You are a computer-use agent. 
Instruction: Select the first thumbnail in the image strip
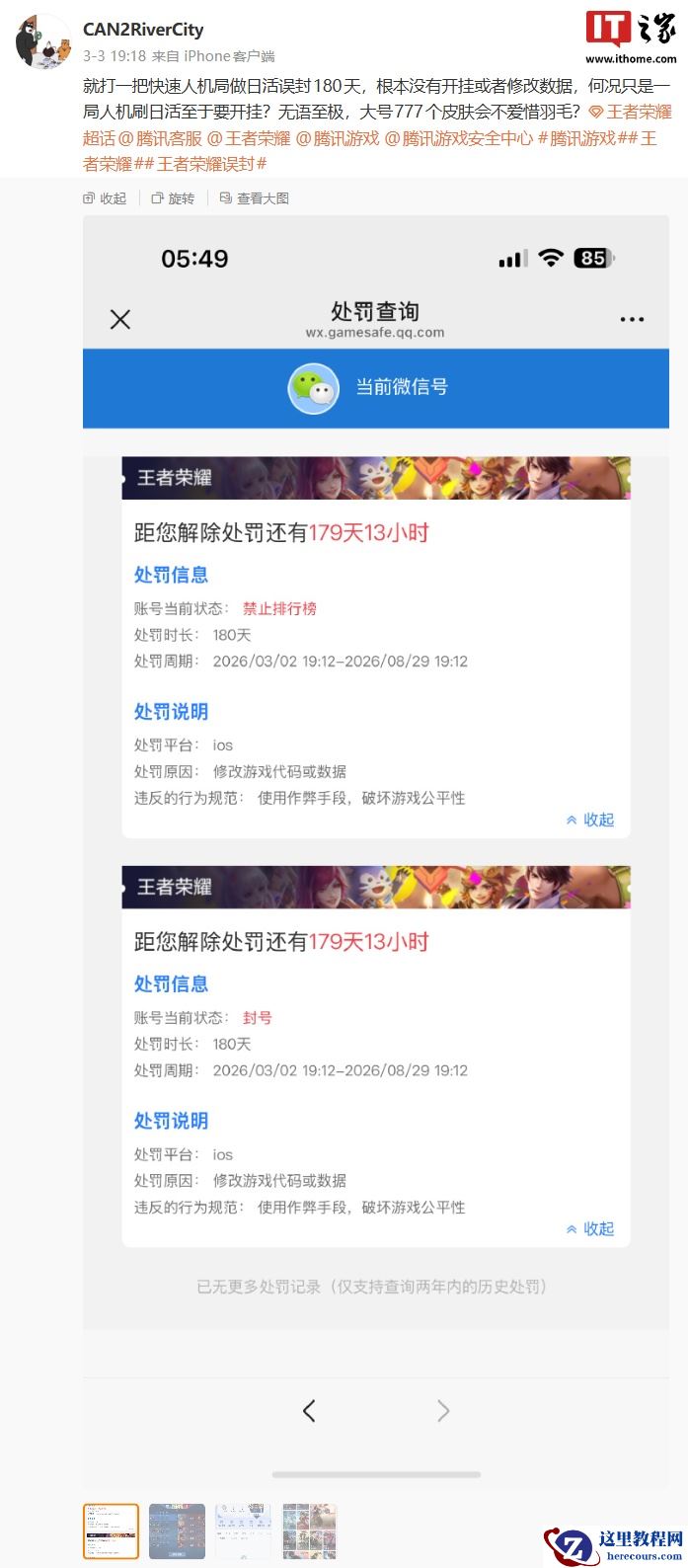coord(111,1530)
